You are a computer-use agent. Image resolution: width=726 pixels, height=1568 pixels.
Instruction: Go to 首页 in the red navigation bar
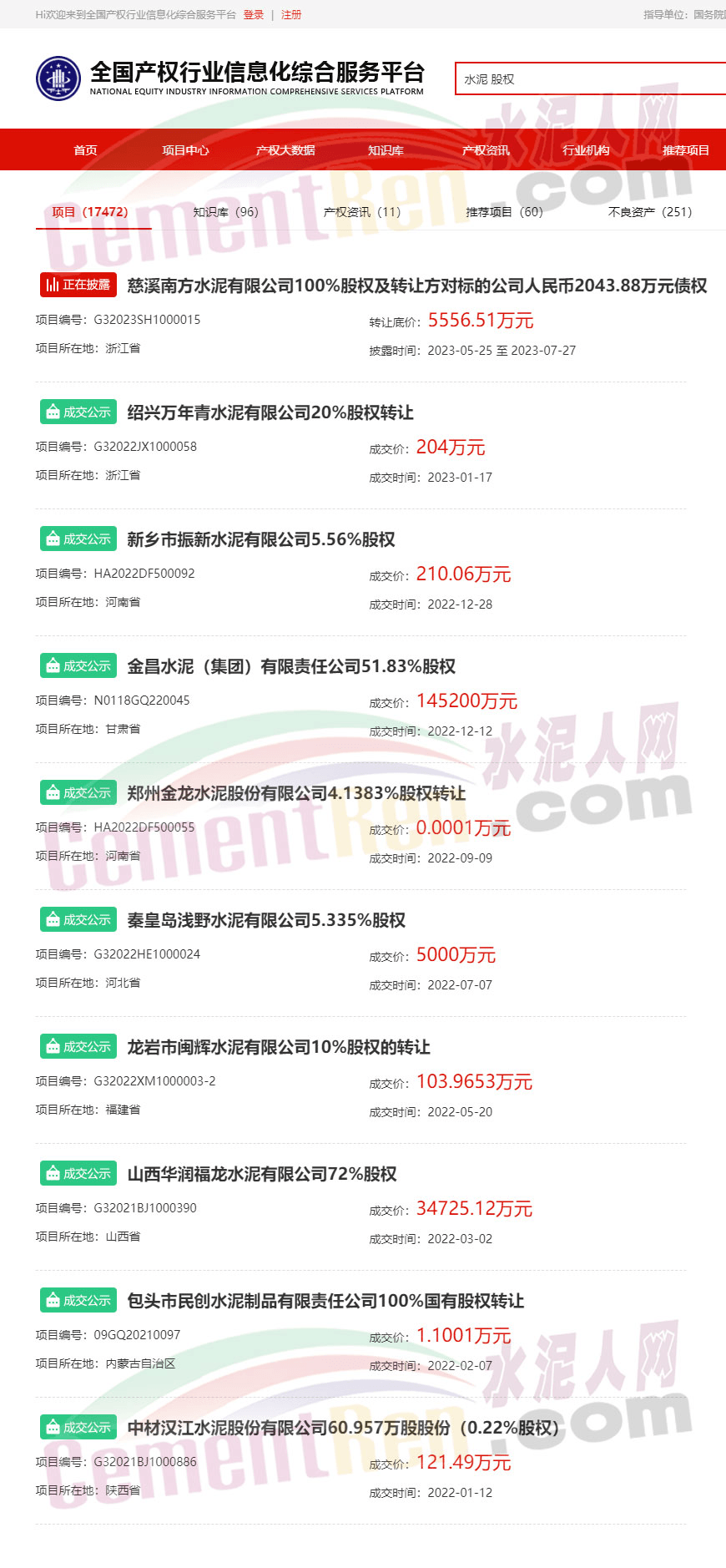click(85, 150)
